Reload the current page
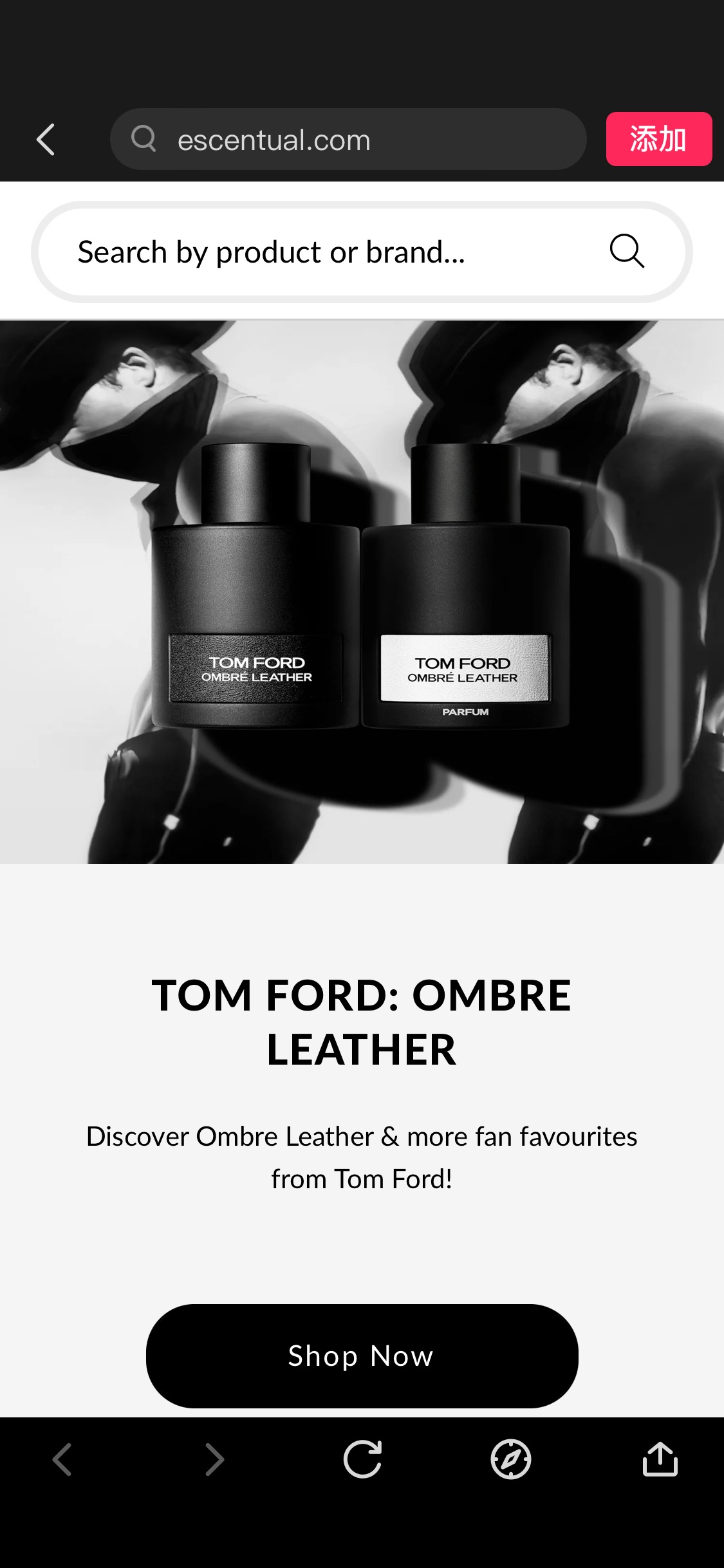The image size is (724, 1568). tap(362, 1459)
